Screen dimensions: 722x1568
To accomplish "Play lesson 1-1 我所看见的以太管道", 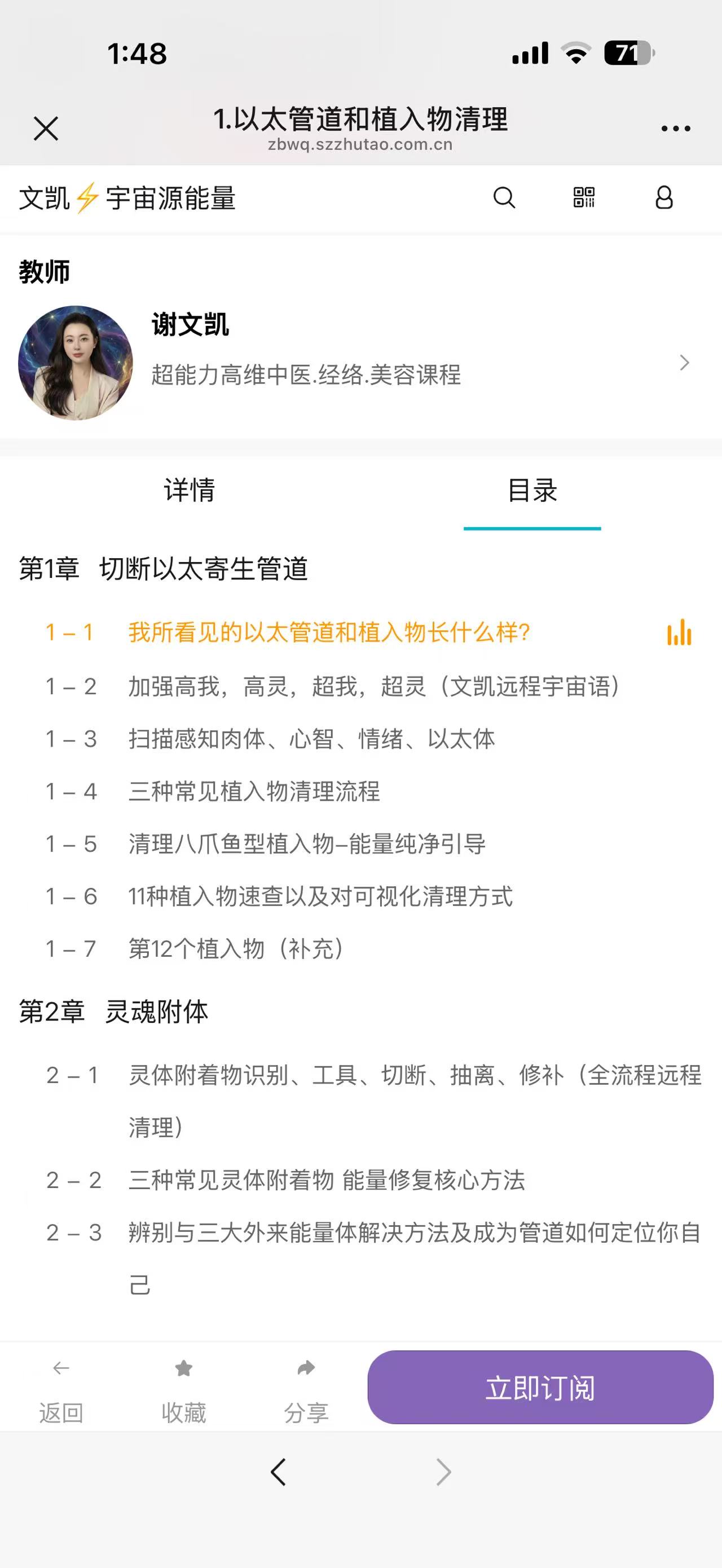I will point(329,633).
